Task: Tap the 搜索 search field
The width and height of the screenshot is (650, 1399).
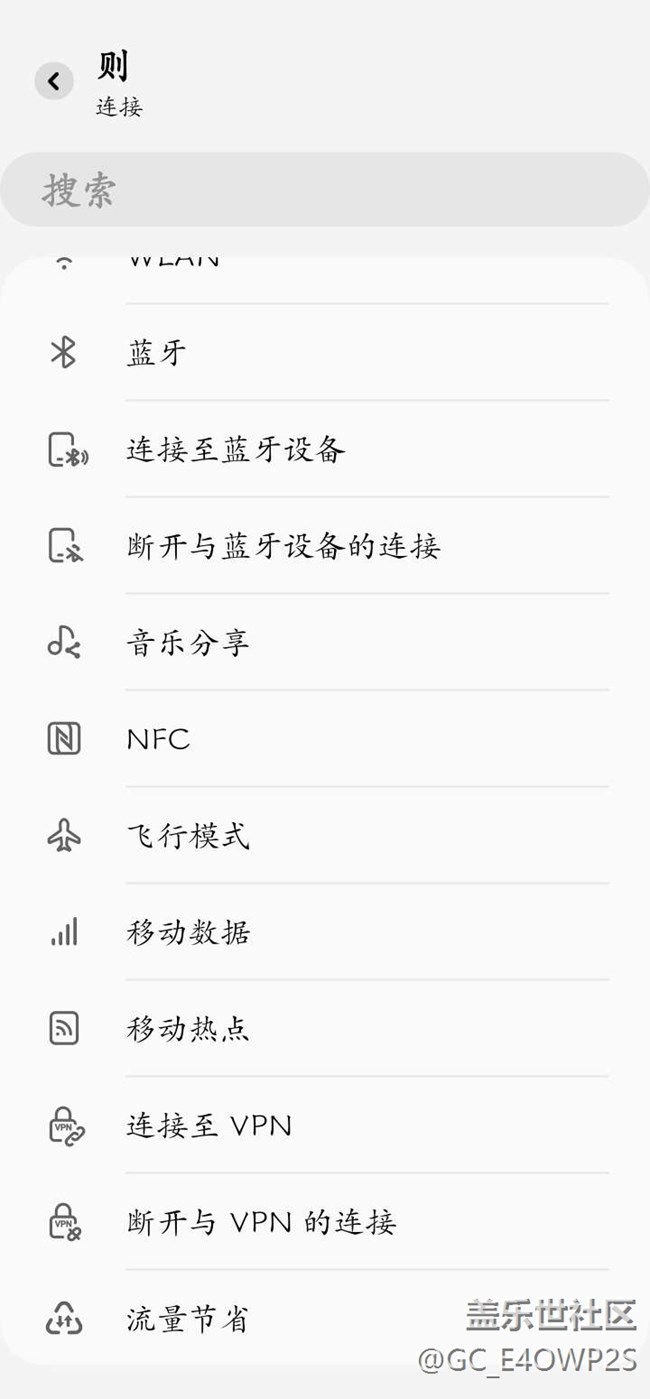Action: [324, 189]
